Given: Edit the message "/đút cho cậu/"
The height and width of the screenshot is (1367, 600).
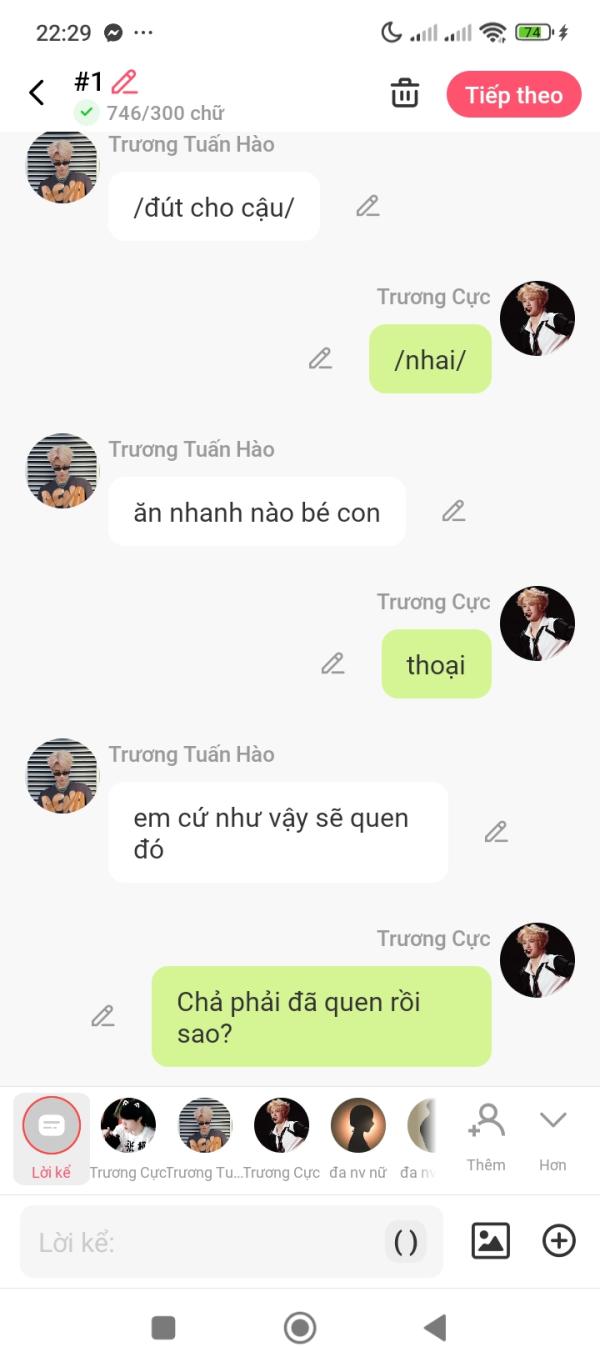Looking at the screenshot, I should tap(367, 206).
